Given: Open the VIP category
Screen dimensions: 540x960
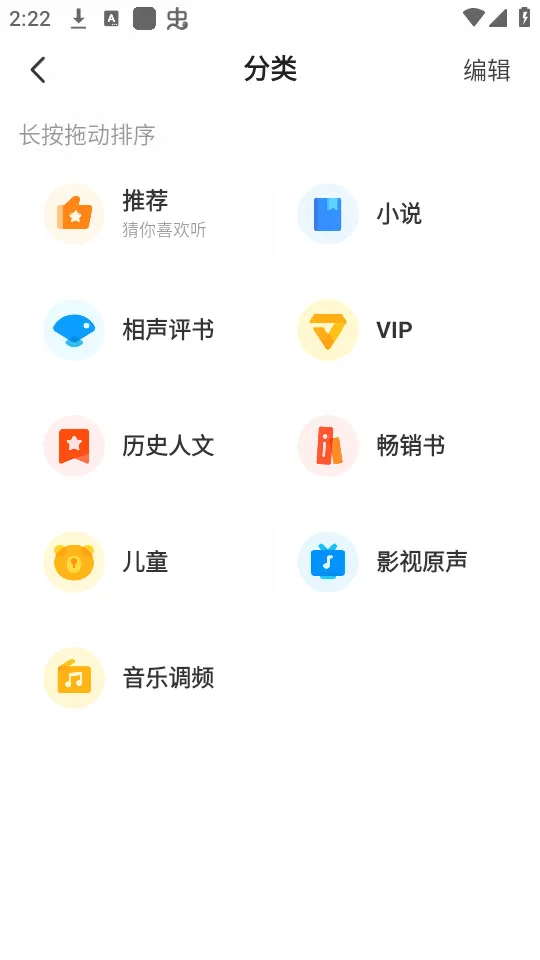Looking at the screenshot, I should point(397,330).
